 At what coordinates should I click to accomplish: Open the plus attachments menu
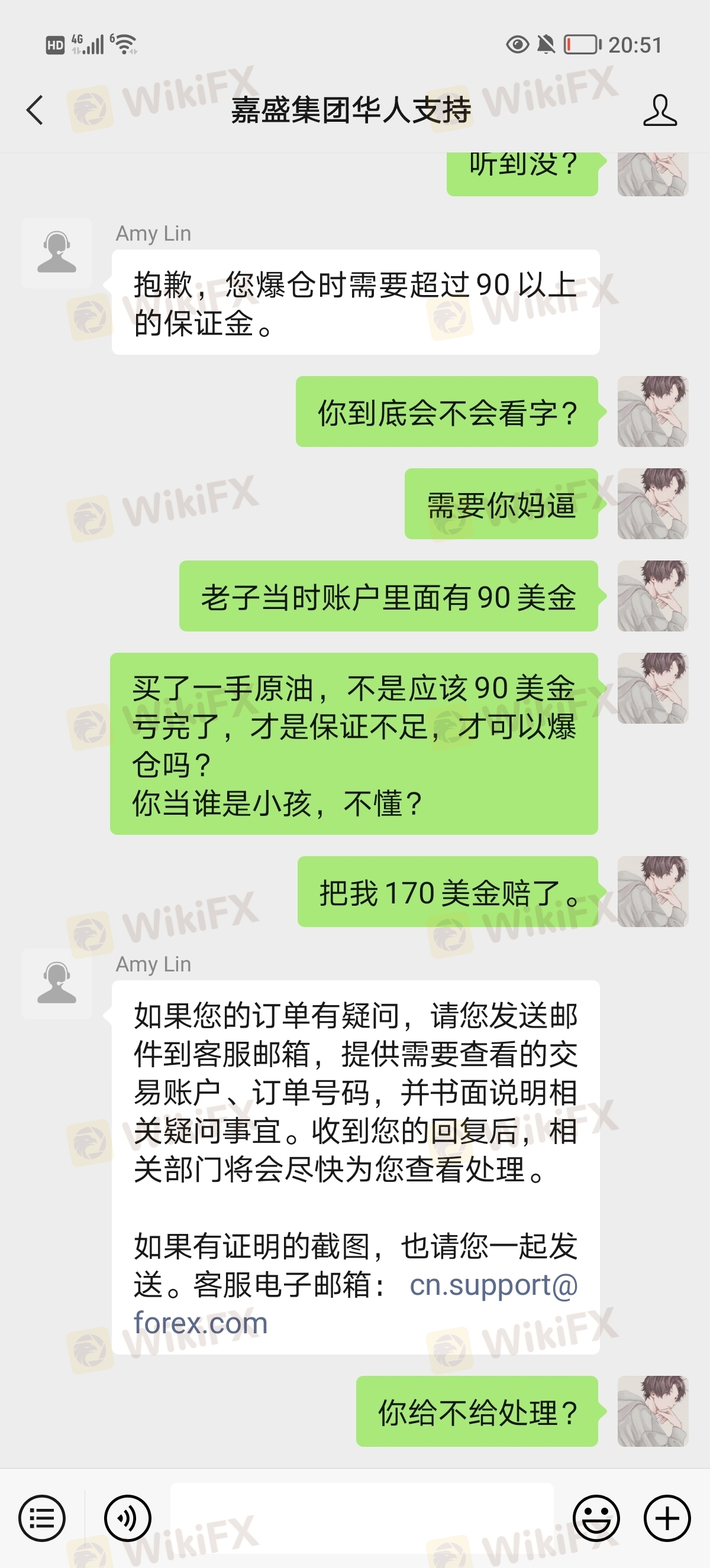(667, 1518)
